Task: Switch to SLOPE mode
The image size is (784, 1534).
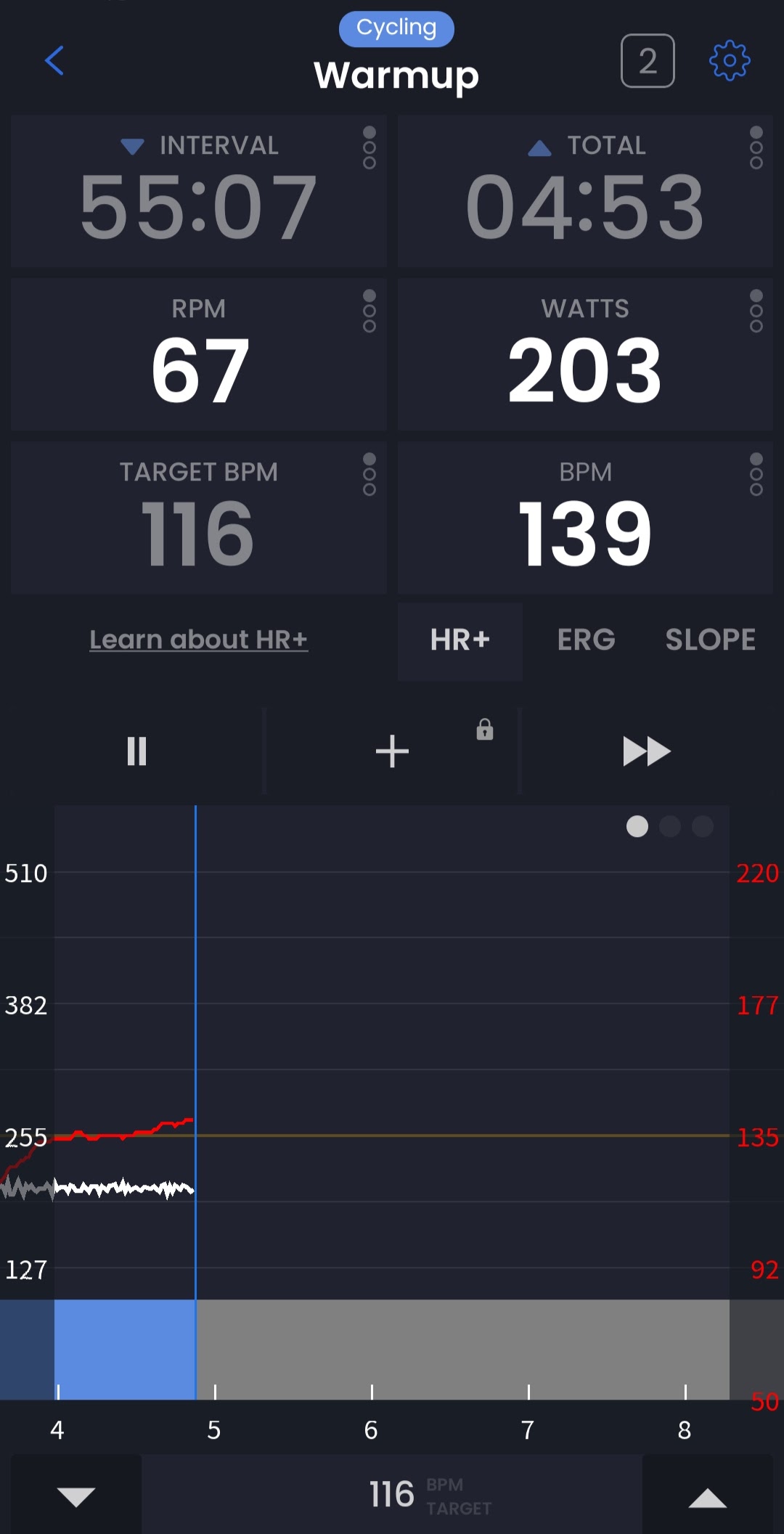Action: coord(711,640)
